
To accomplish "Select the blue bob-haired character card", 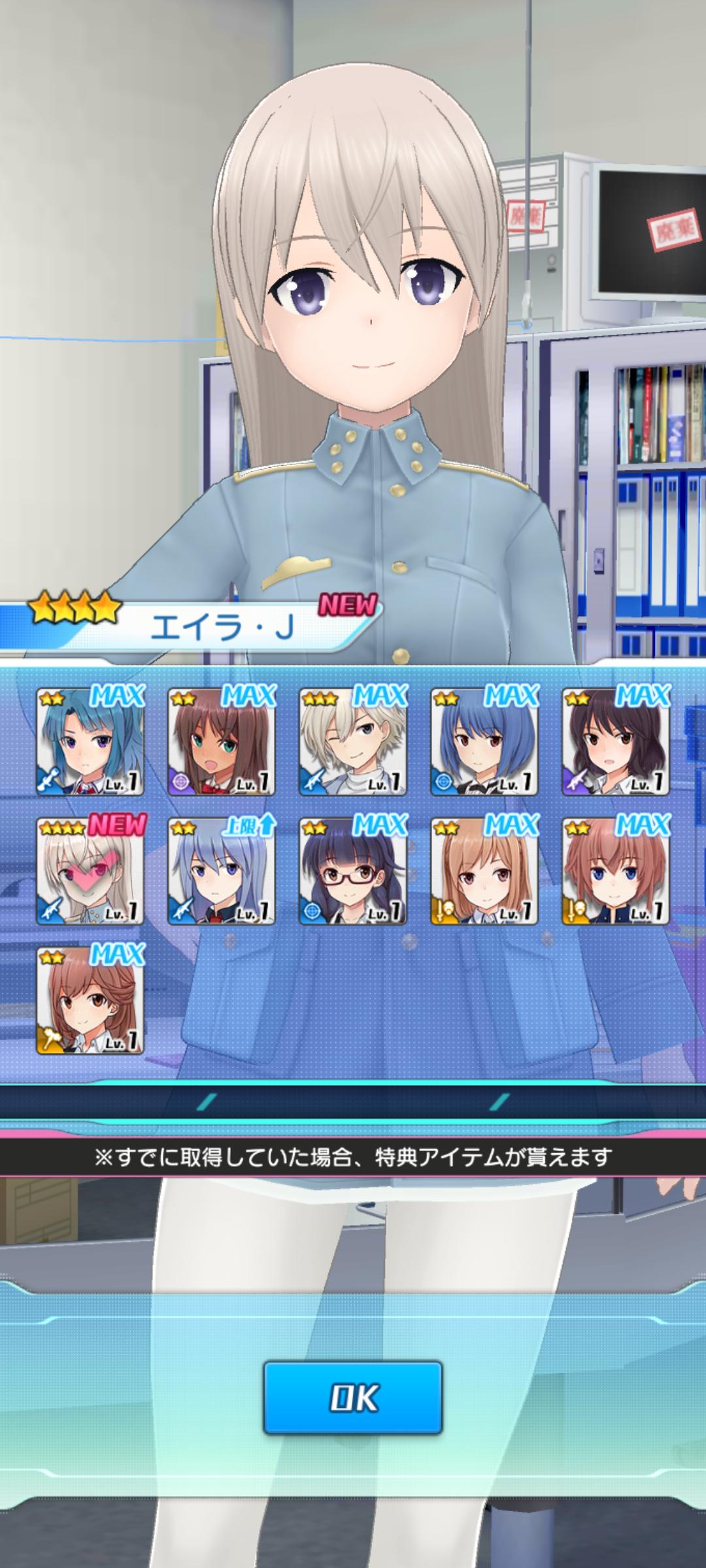I will pos(484,742).
